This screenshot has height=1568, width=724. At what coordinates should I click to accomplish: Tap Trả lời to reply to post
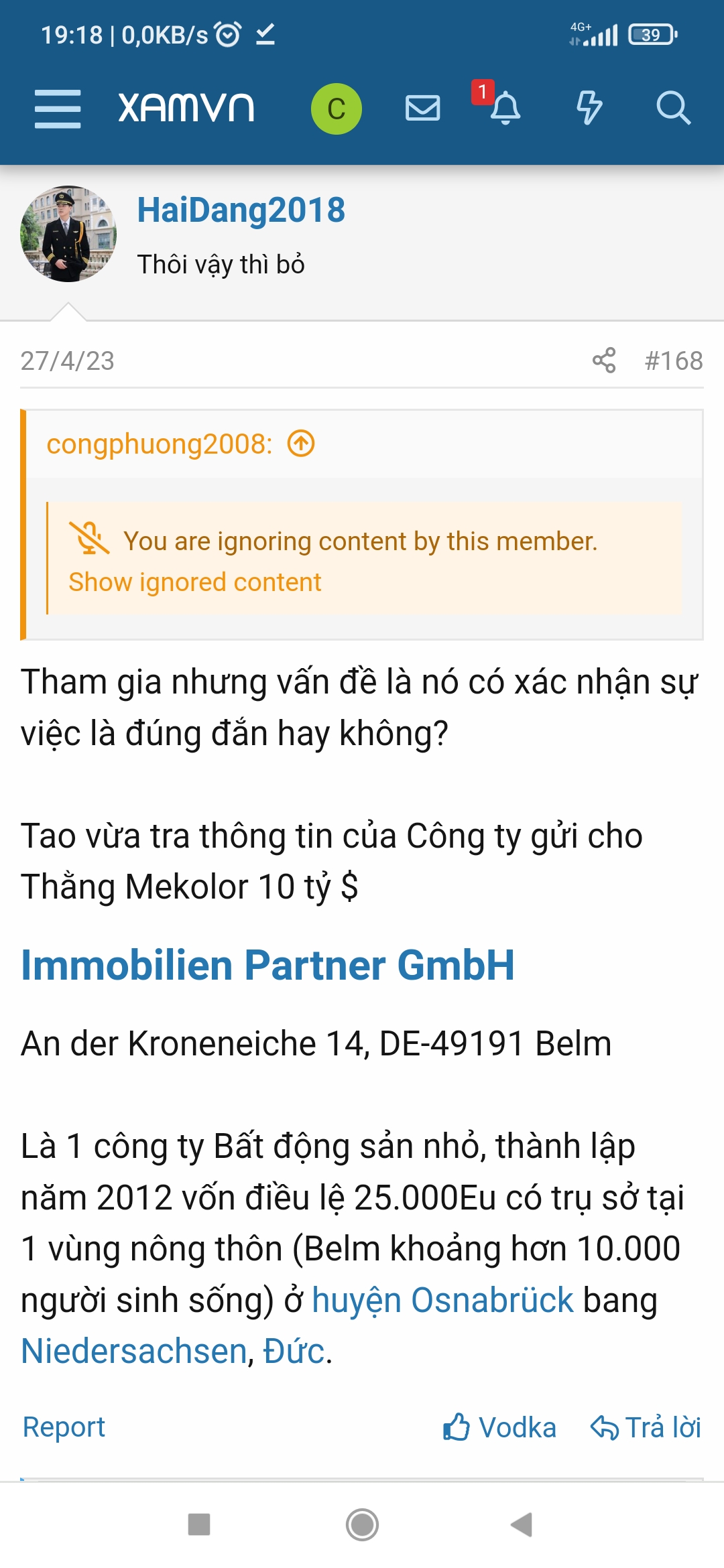(646, 1427)
